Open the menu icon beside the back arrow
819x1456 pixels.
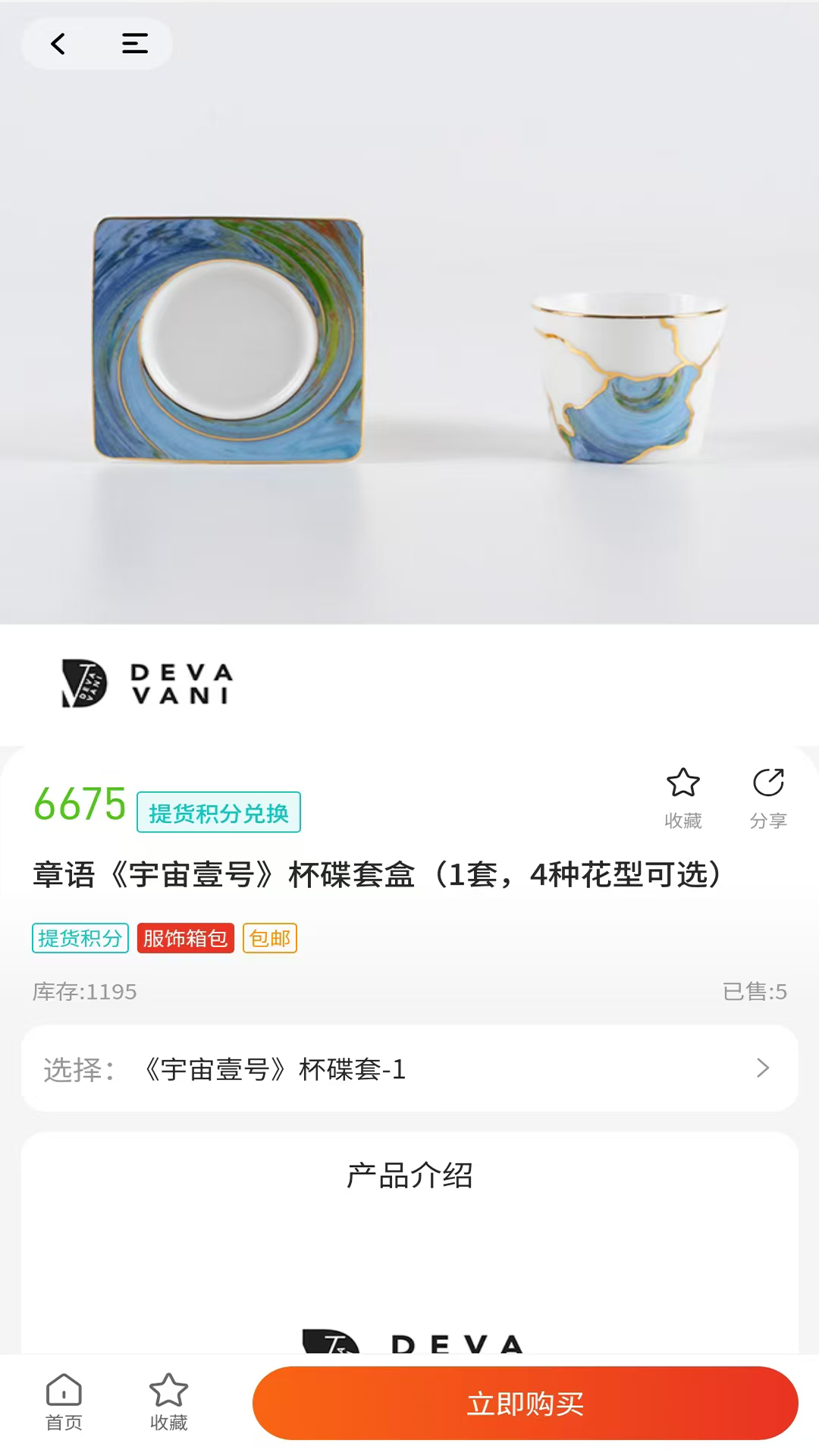133,44
